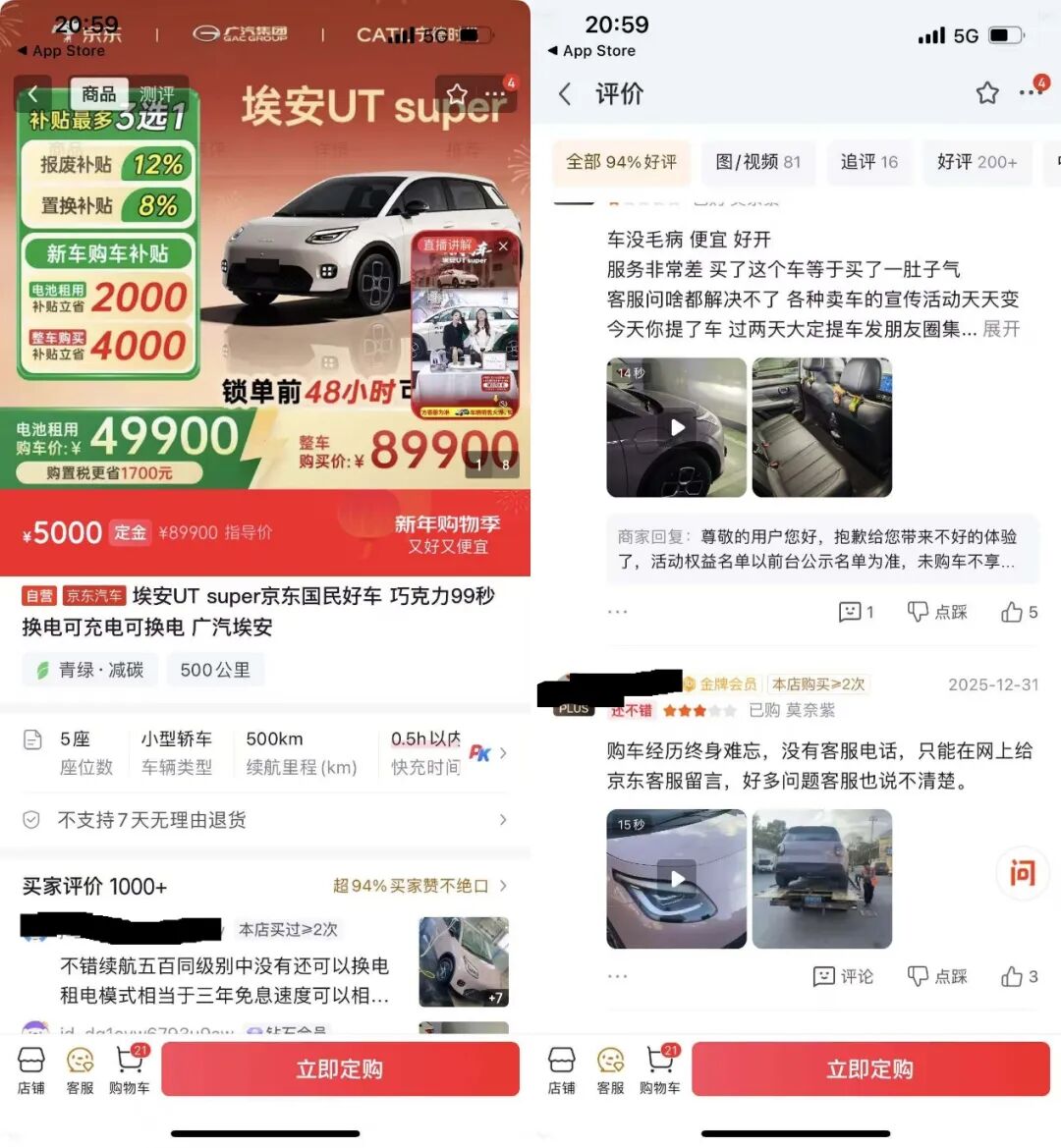1061x1148 pixels.
Task: Tap 评论 under the 莫奈紫 review
Action: [x=844, y=976]
